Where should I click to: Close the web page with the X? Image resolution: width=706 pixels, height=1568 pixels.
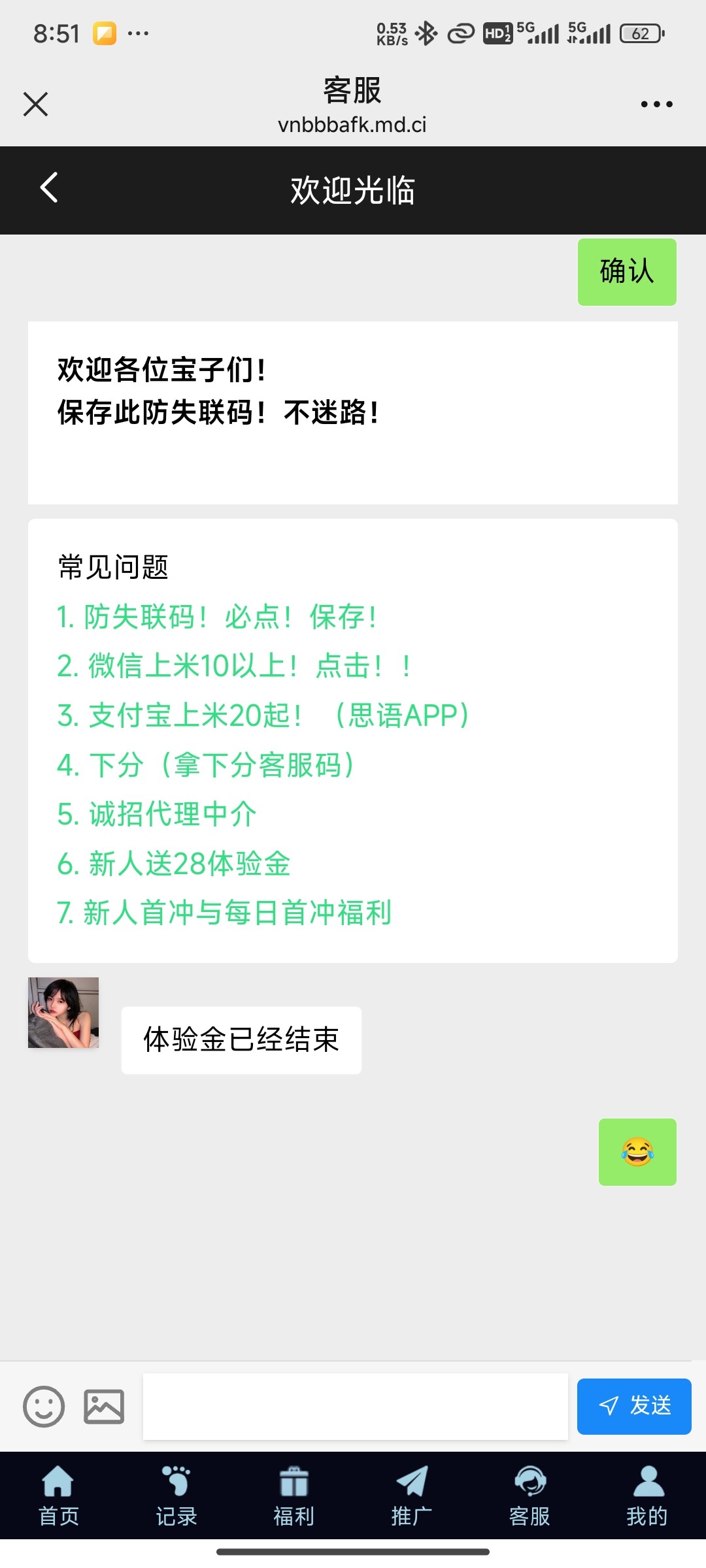tap(35, 104)
